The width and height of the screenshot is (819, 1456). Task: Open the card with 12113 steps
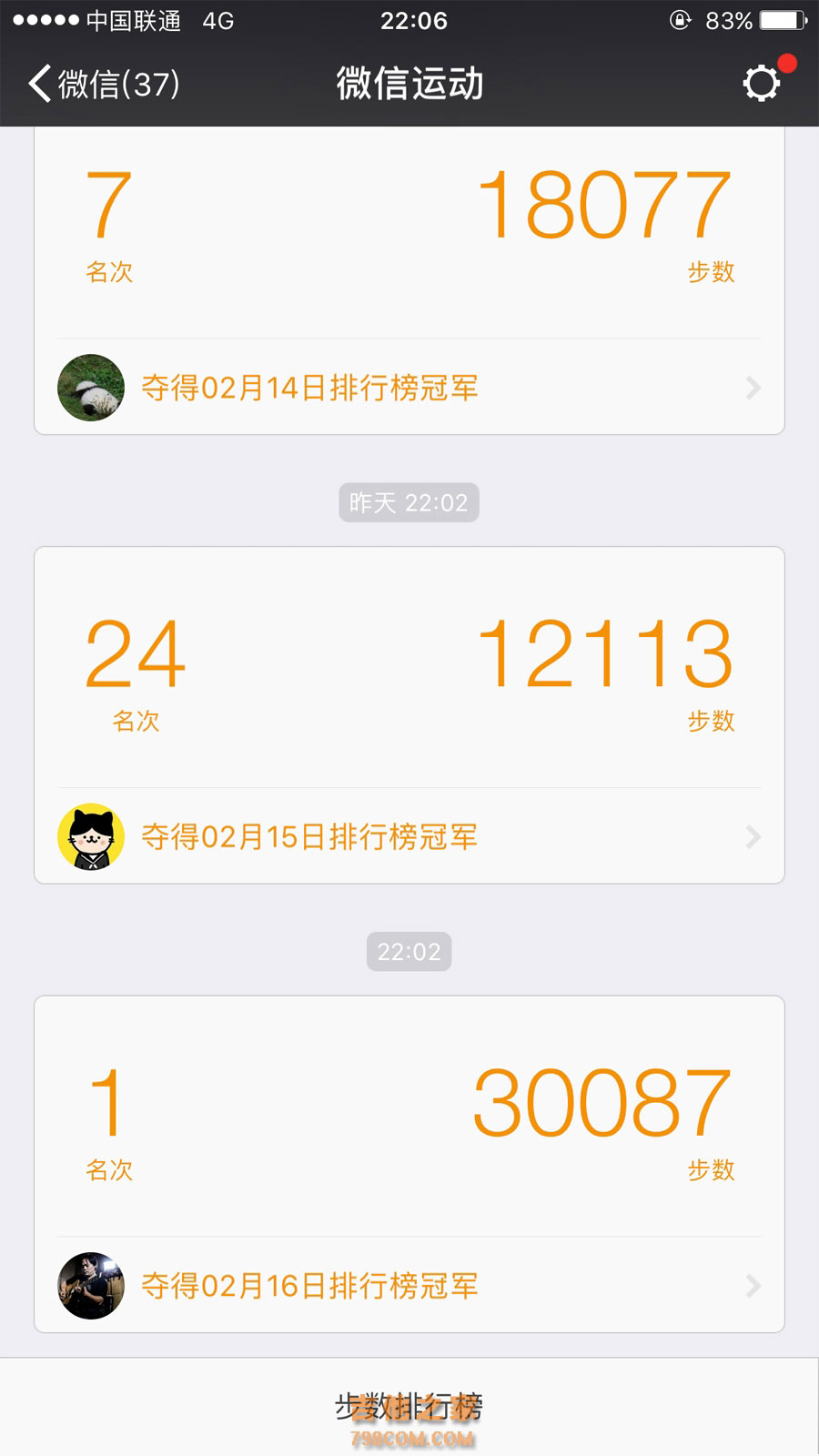(x=409, y=669)
